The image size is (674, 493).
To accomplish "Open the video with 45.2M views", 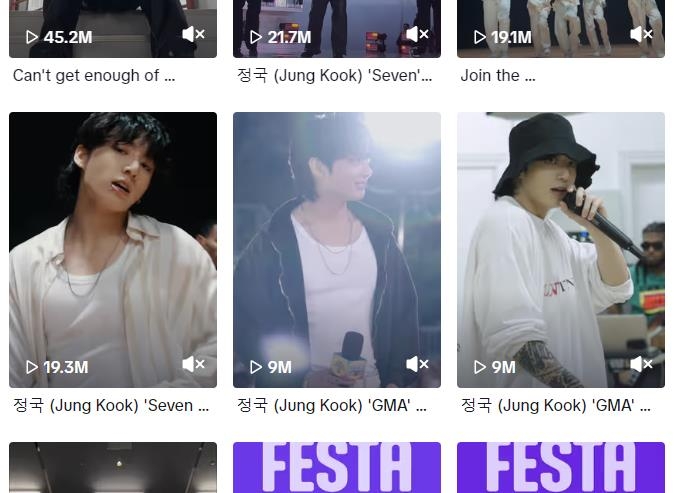I will [112, 20].
